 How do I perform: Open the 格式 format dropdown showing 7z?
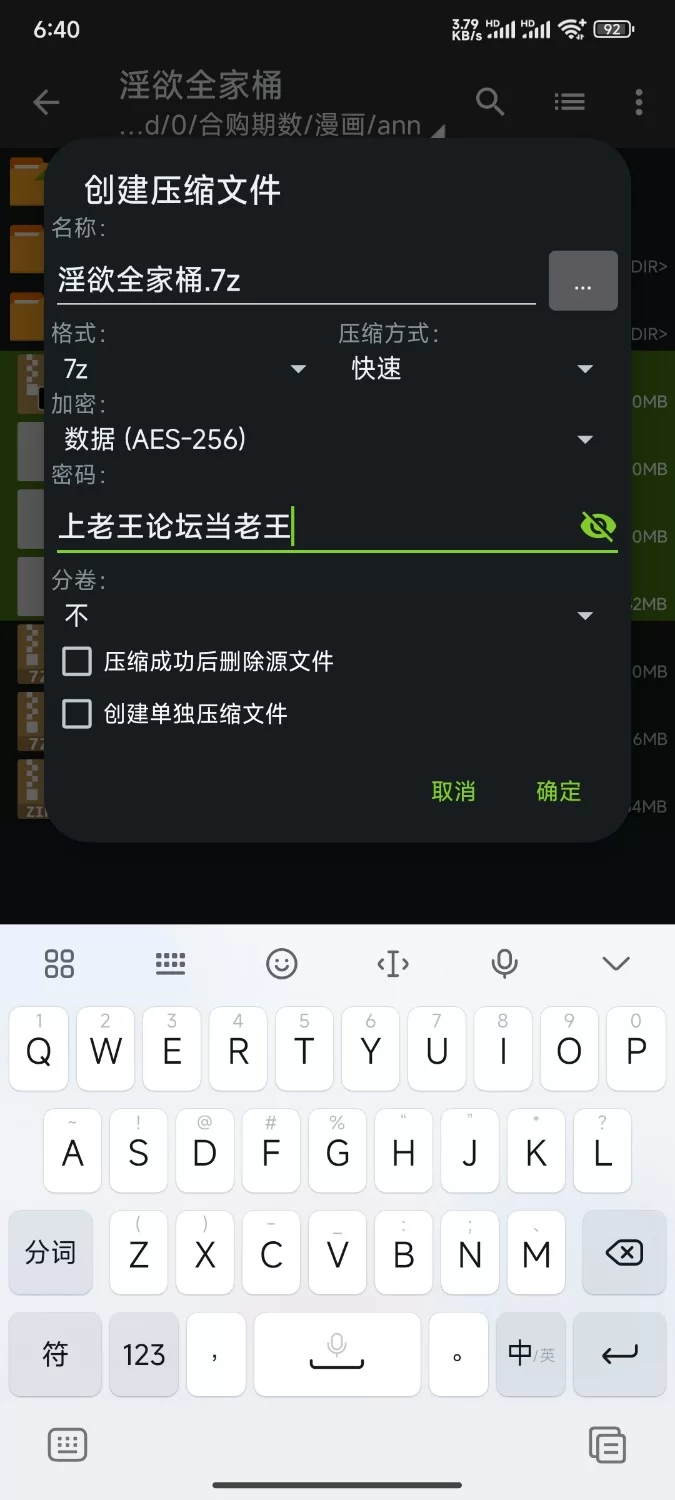click(185, 369)
